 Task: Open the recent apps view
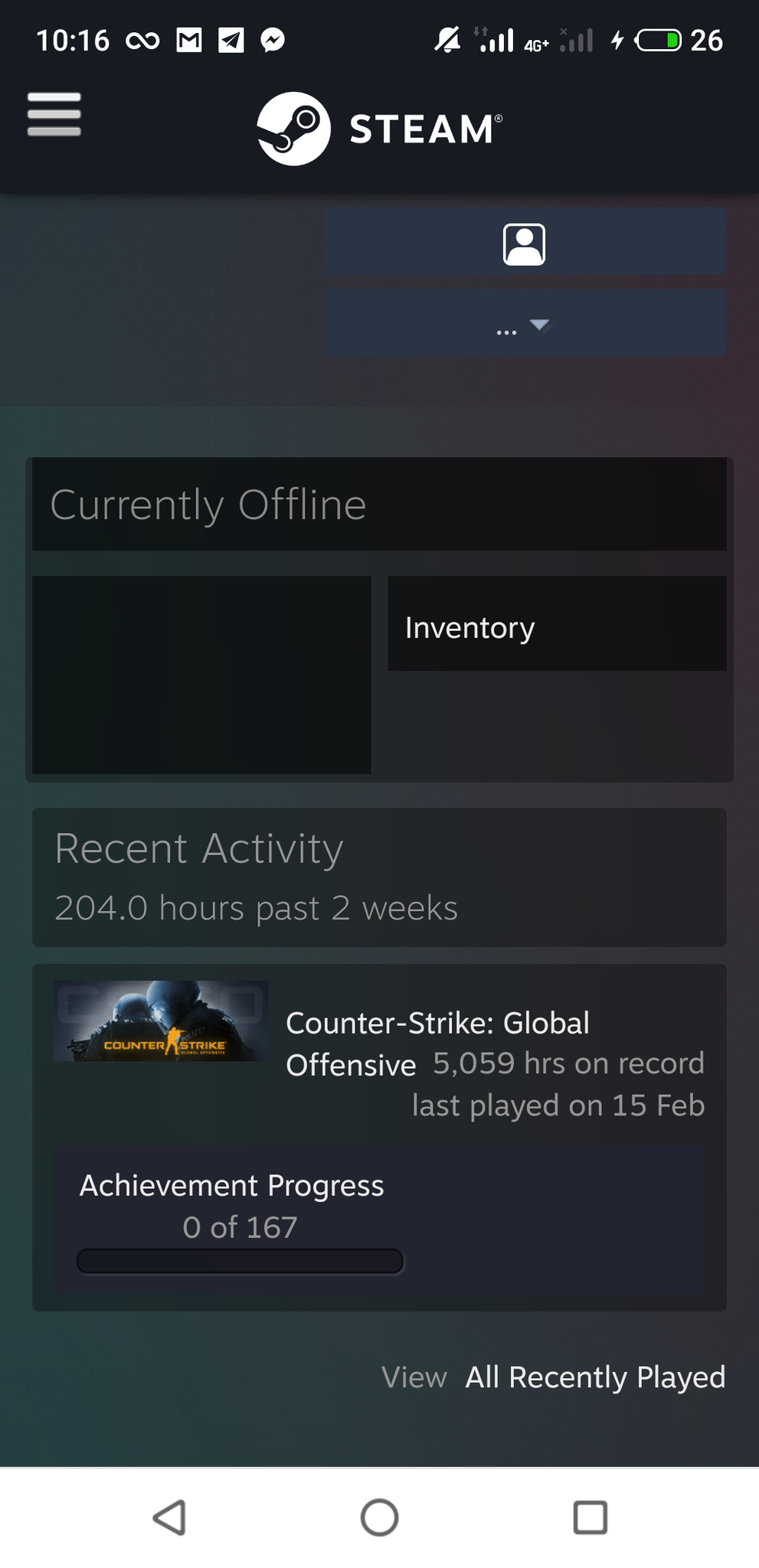click(591, 1517)
